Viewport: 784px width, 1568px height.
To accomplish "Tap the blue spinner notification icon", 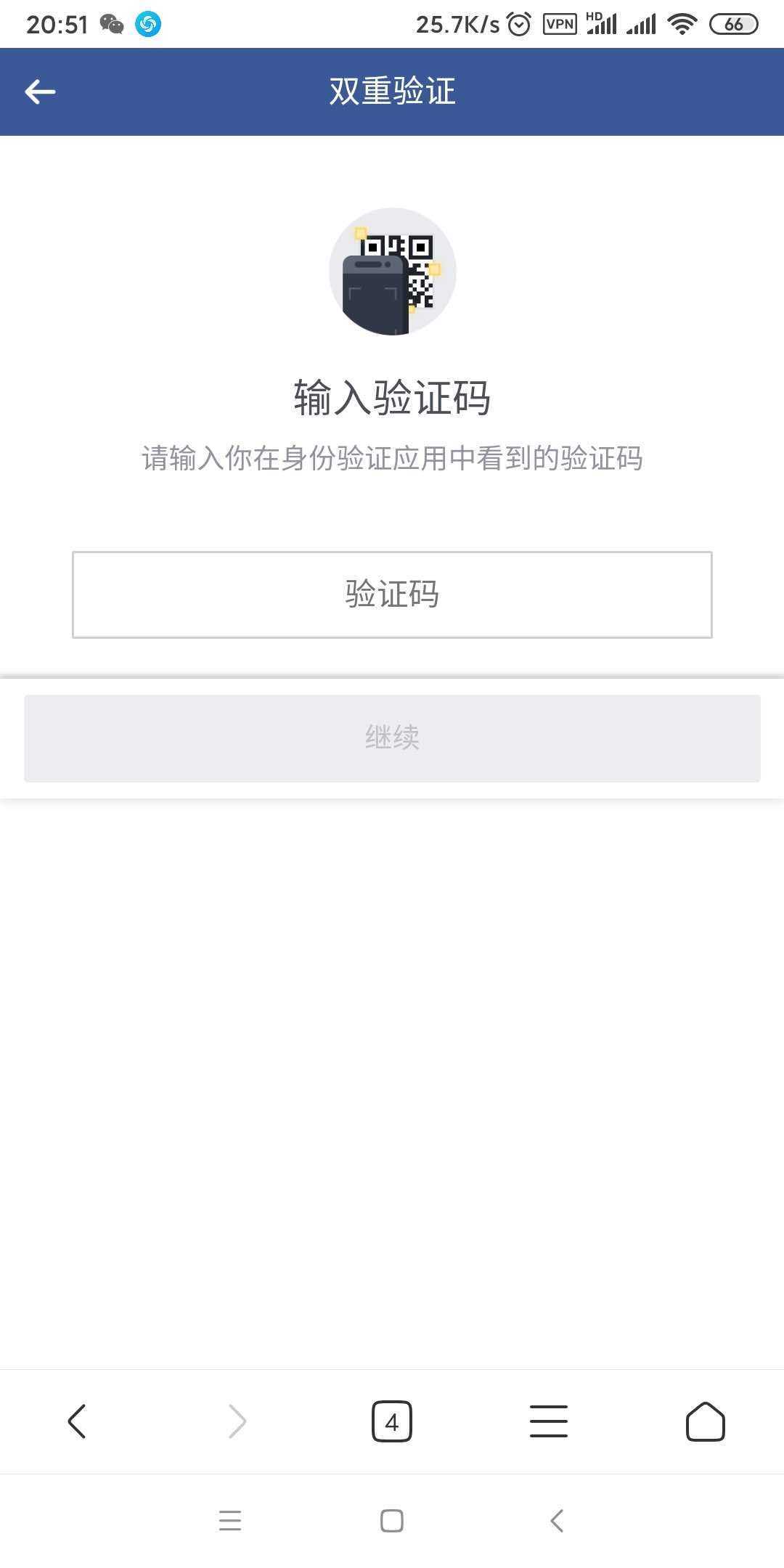I will pyautogui.click(x=149, y=23).
